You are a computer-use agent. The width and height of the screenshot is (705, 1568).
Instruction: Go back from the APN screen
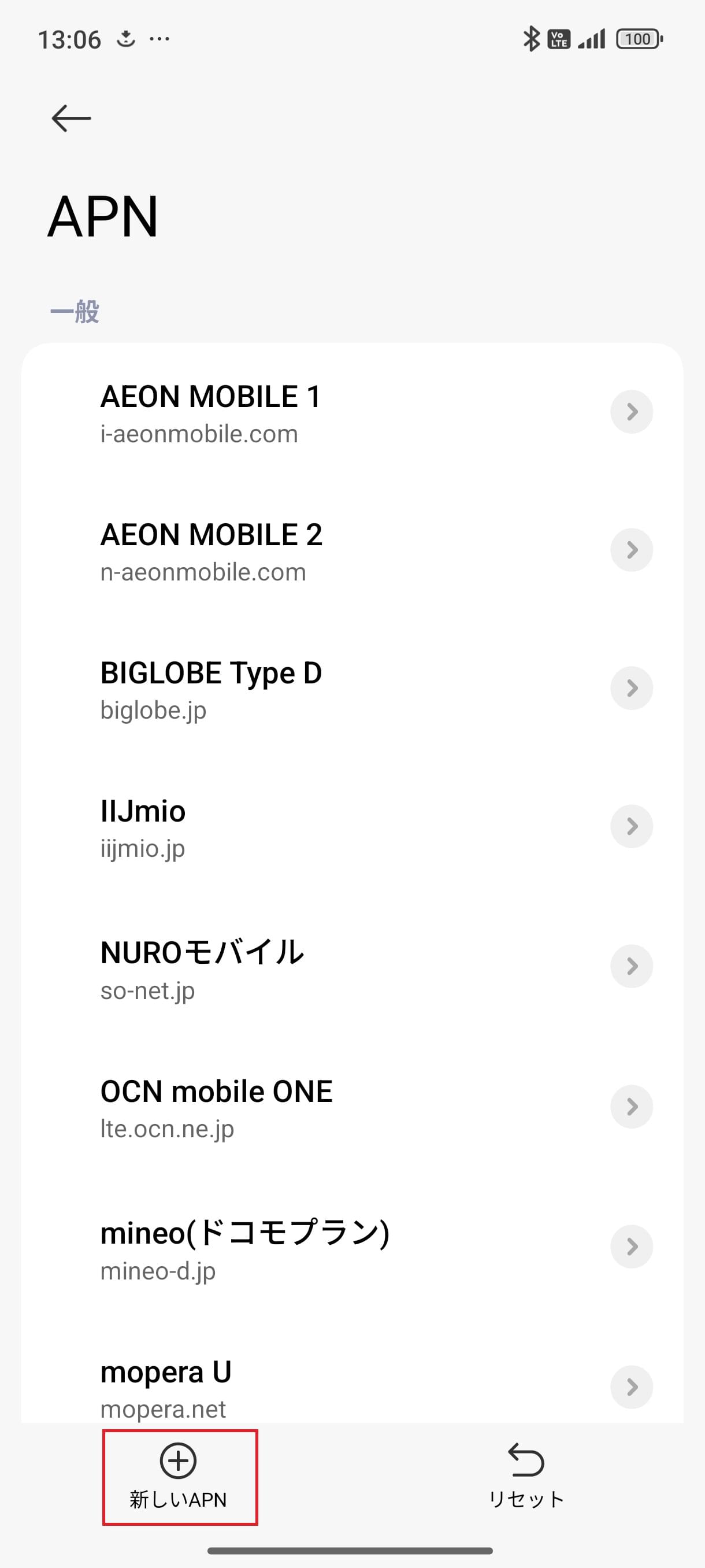(x=71, y=118)
